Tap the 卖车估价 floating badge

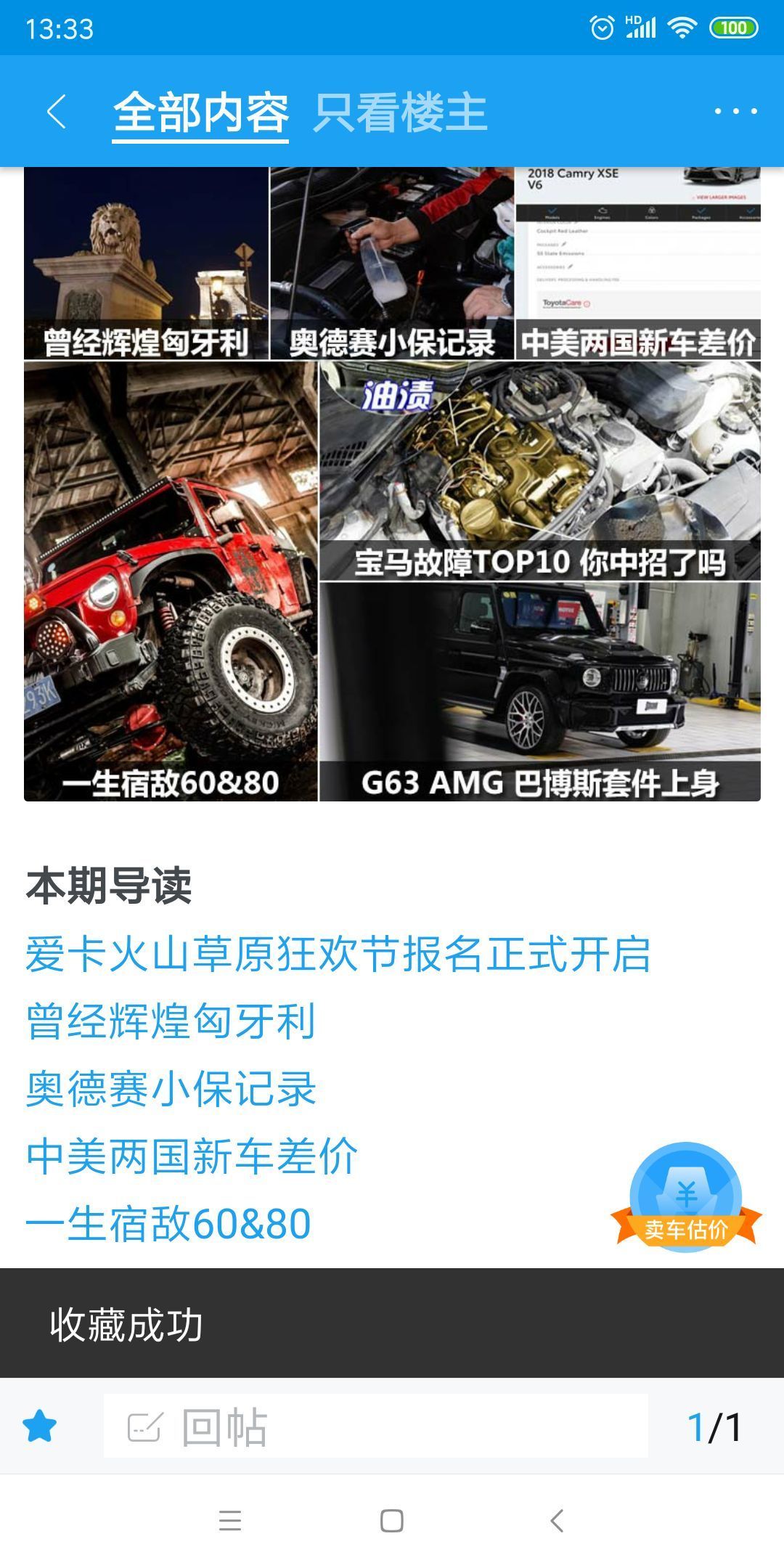point(686,1198)
